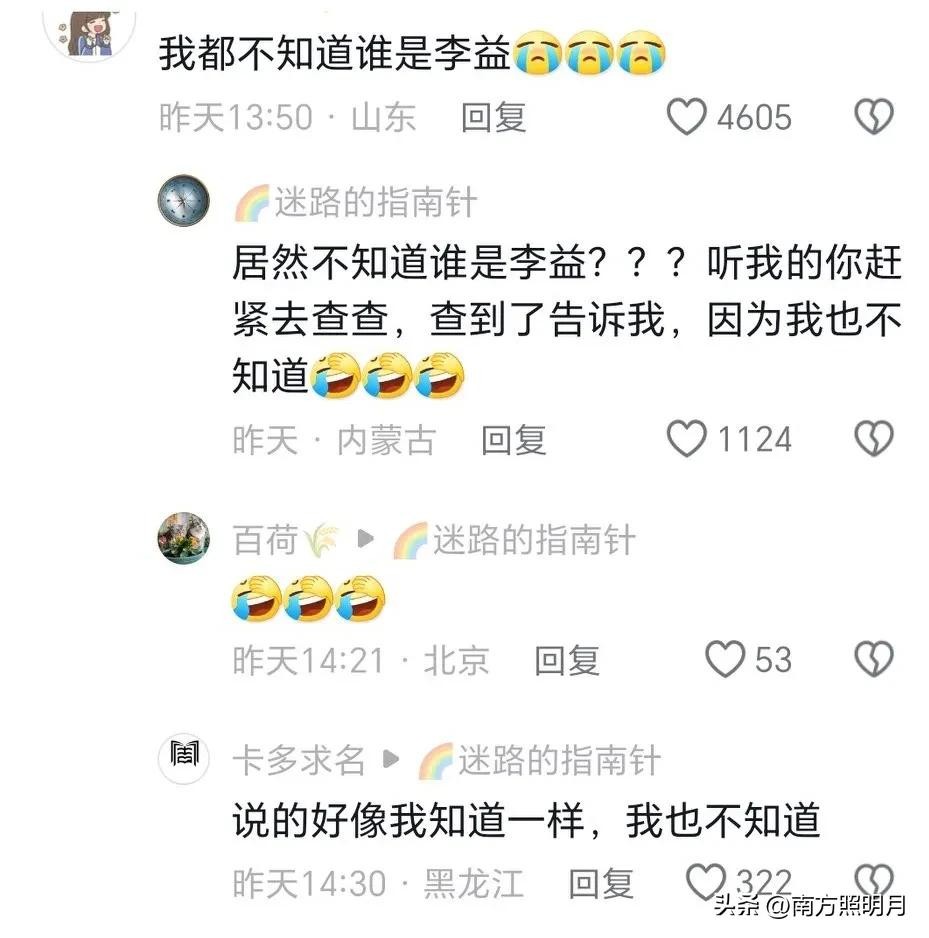Reply to the top comment from 山东
The width and height of the screenshot is (929, 938).
click(x=493, y=118)
